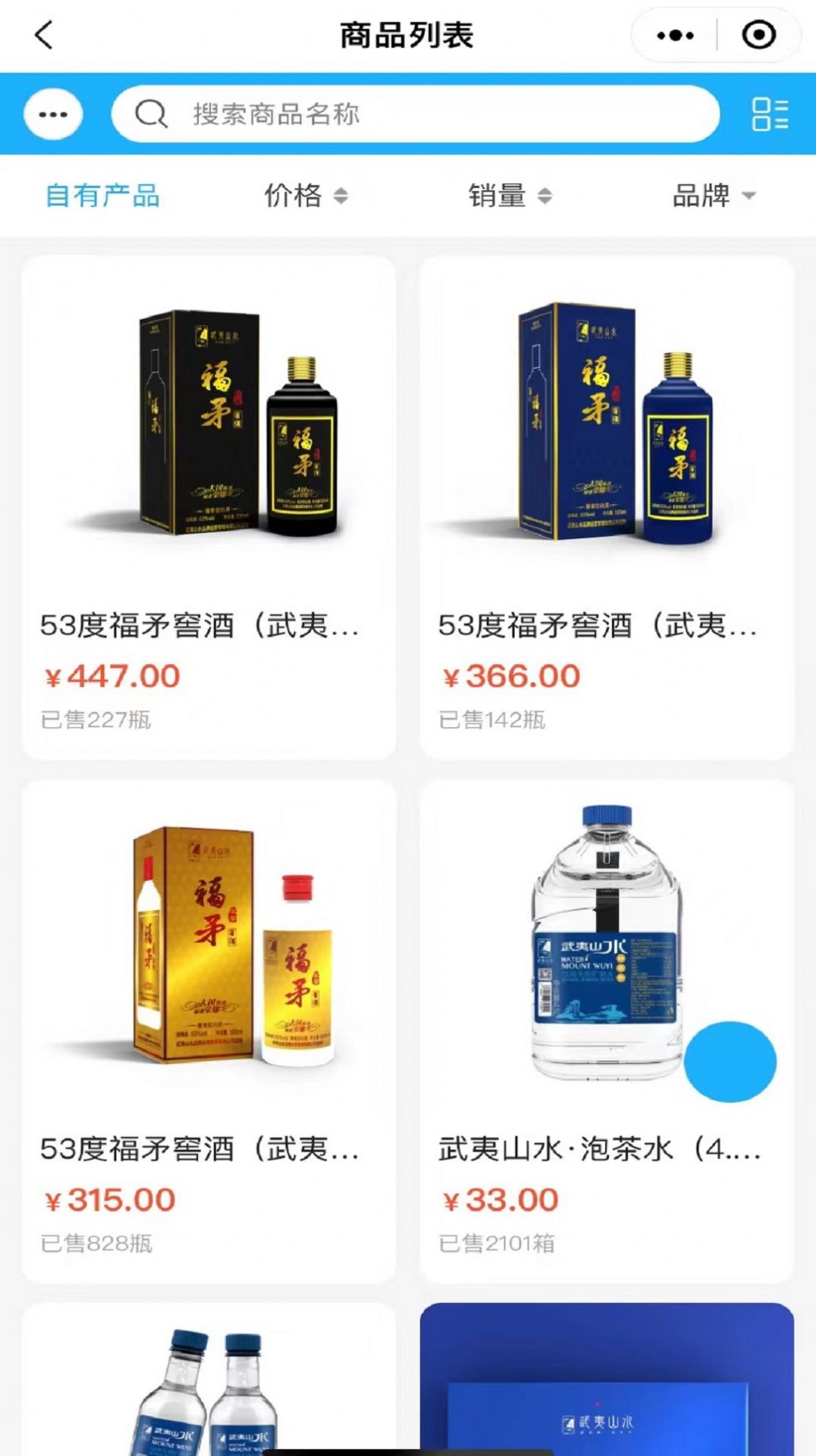This screenshot has height=1456, width=816.
Task: View the ¥315.00 福矛窖酒 product
Action: tap(209, 1030)
